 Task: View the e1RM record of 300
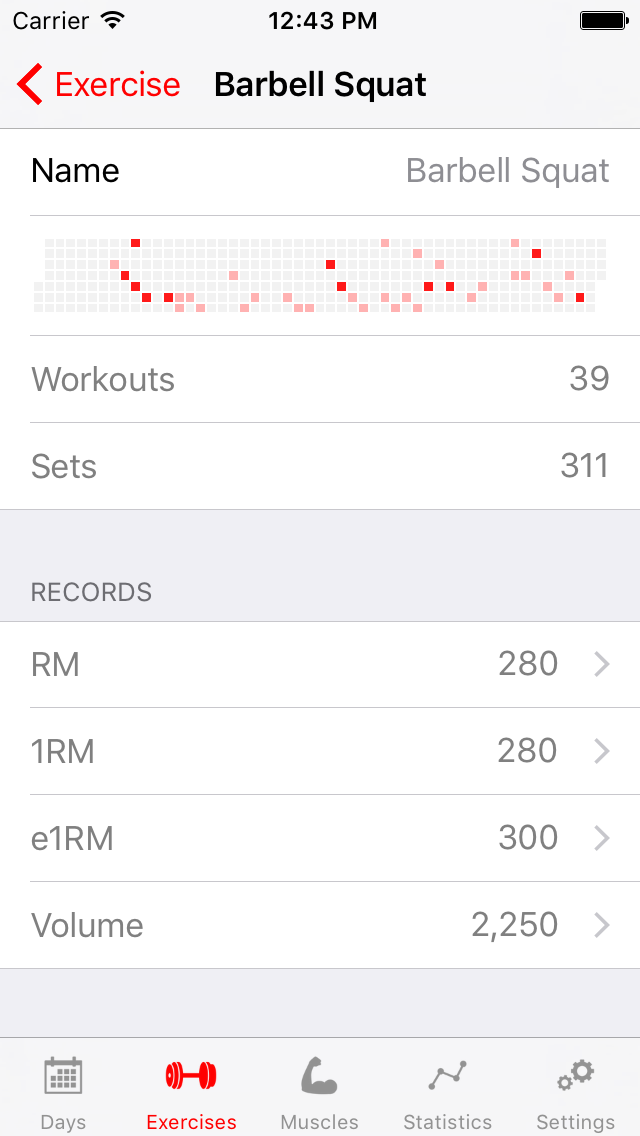tap(320, 838)
